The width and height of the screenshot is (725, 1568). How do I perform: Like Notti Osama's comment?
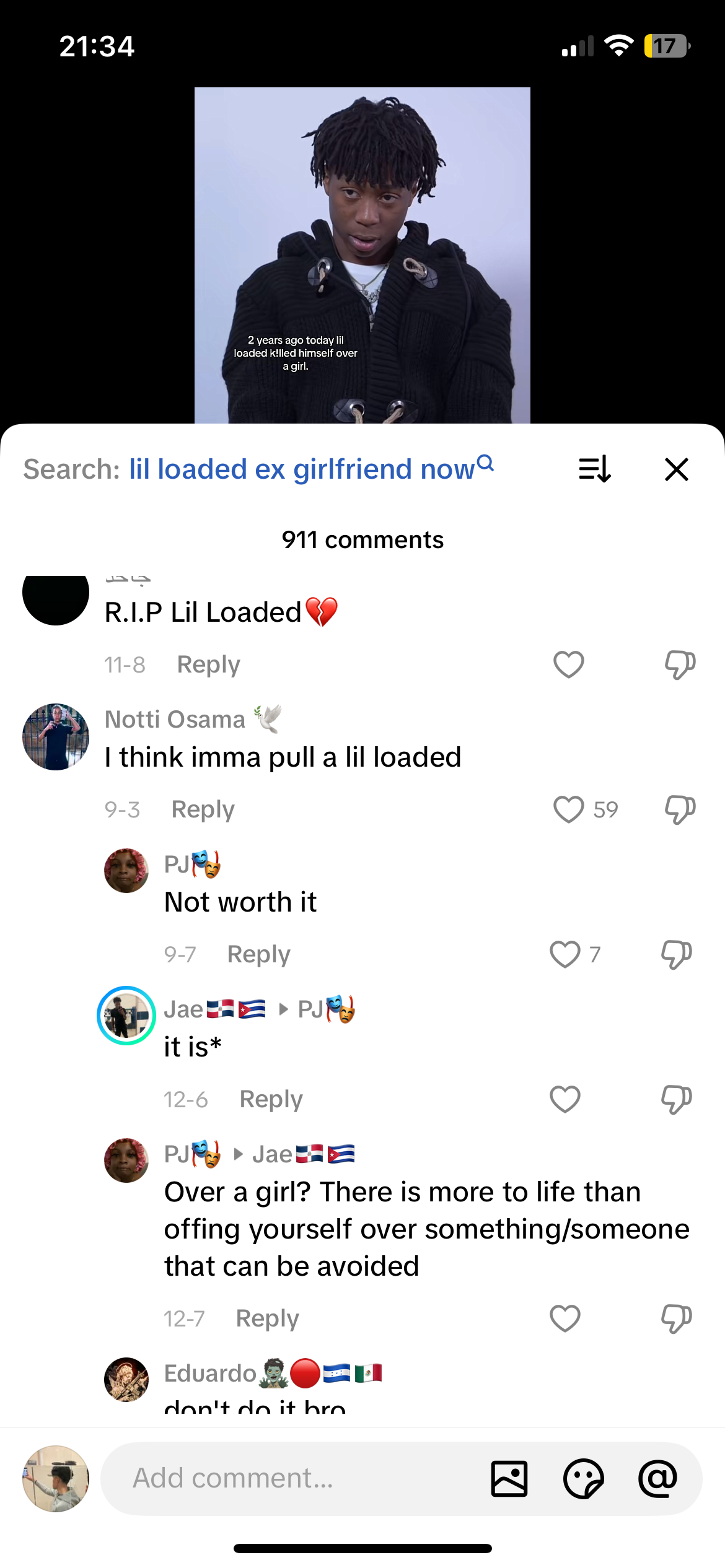(x=568, y=809)
